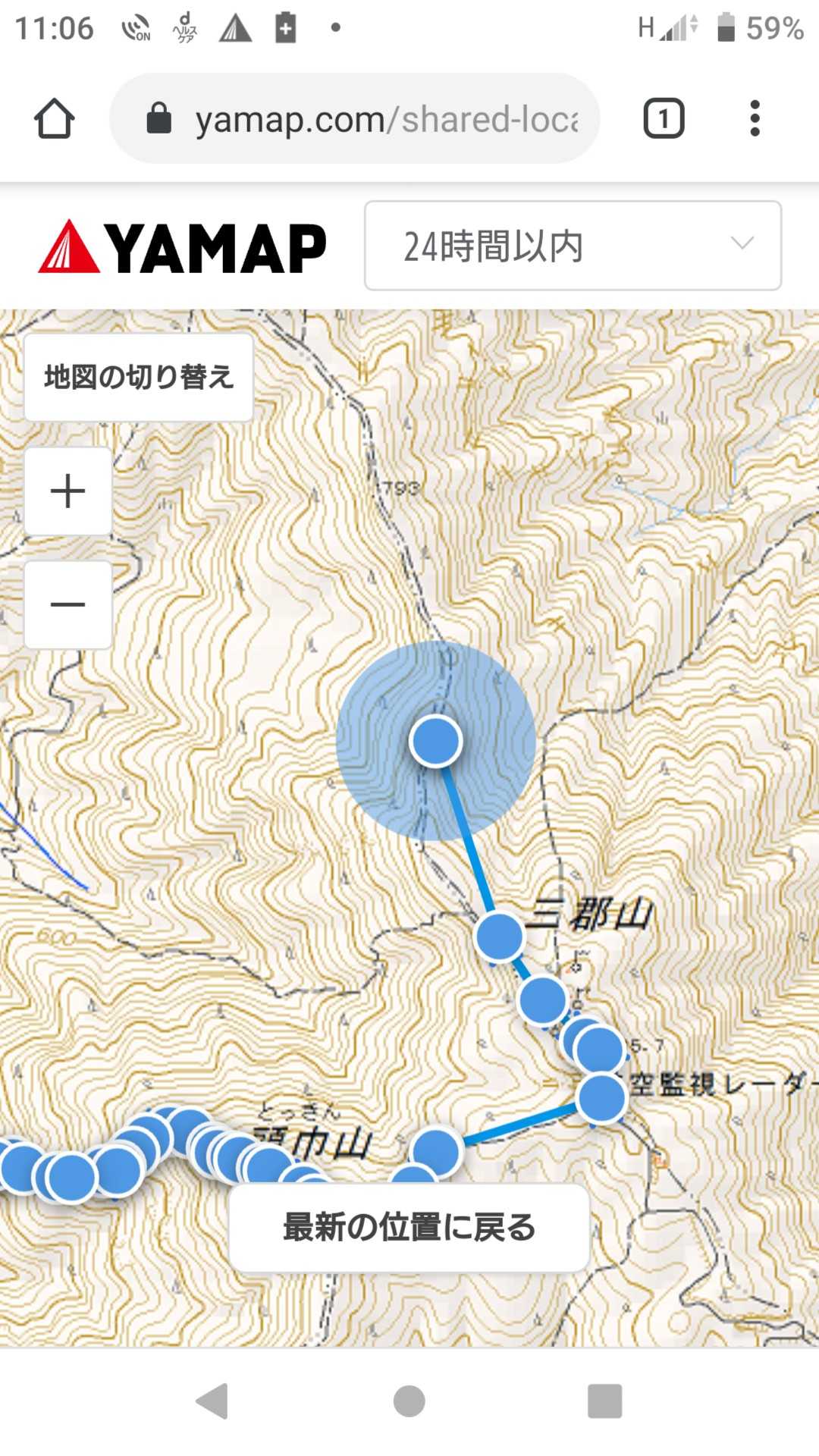This screenshot has width=819, height=1456.
Task: Zoom in the map with plus button
Action: tap(68, 491)
